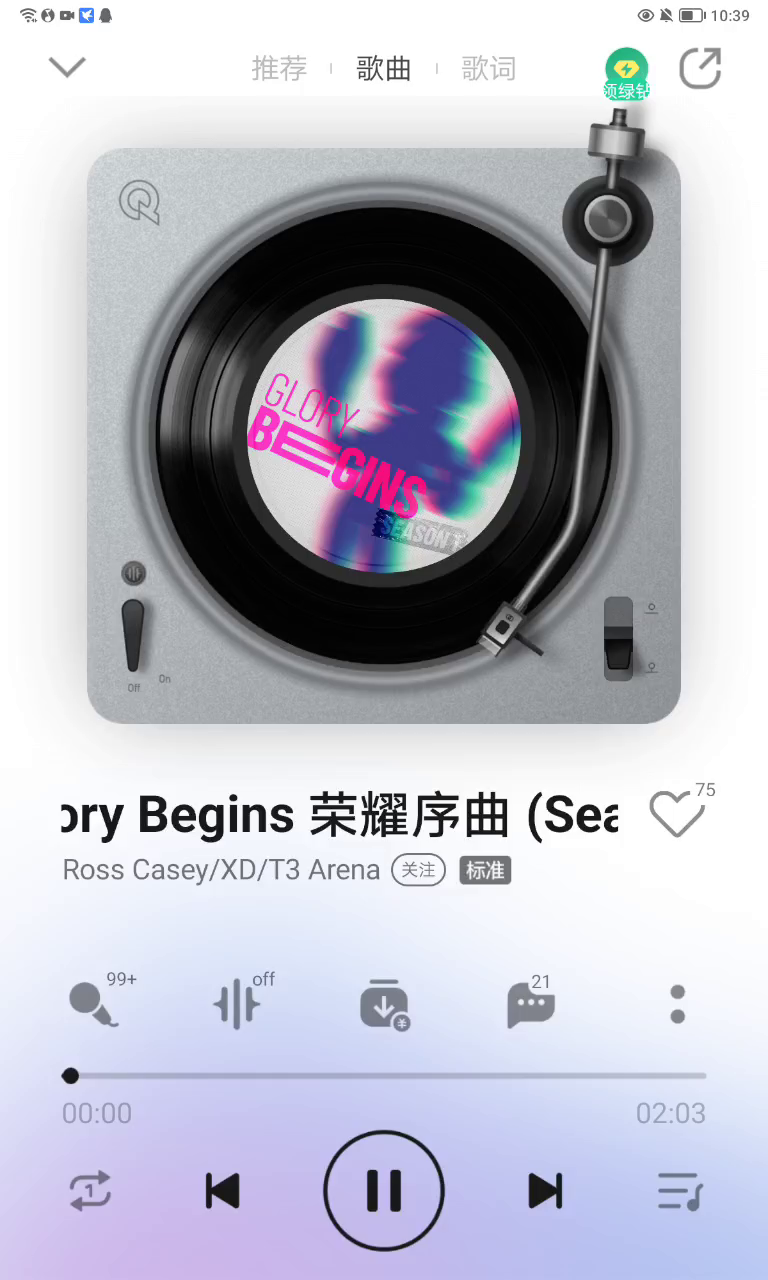Change the single repeat mode
Viewport: 768px width, 1280px height.
[x=90, y=1191]
